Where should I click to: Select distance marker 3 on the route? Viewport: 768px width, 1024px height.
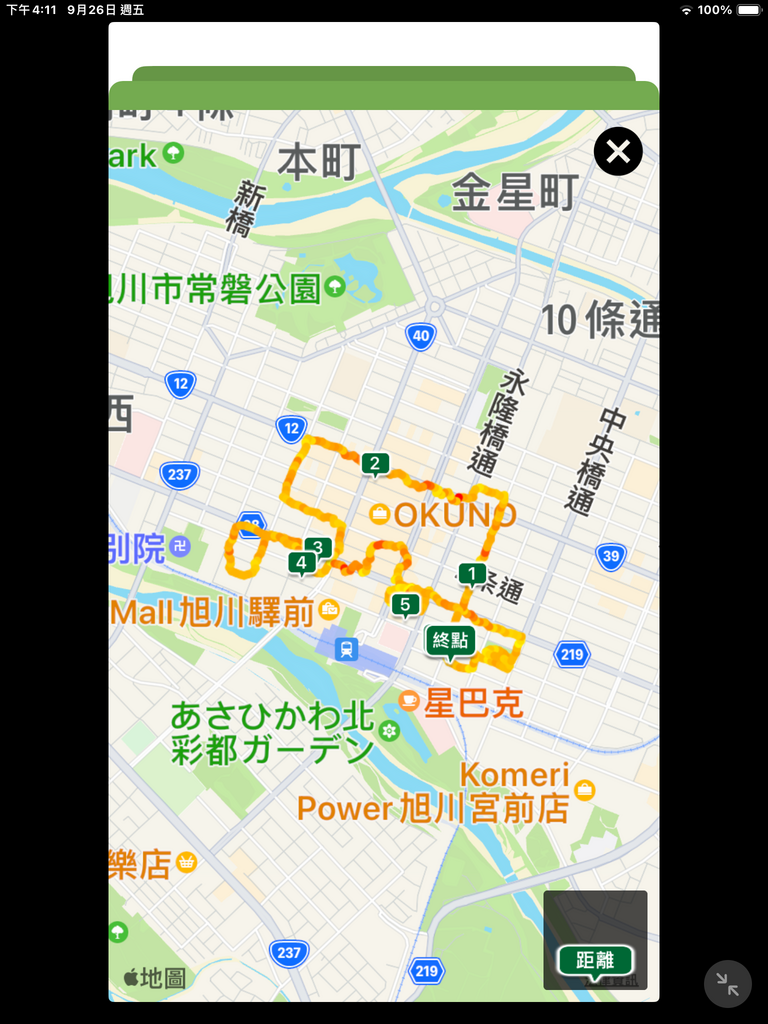coord(318,547)
